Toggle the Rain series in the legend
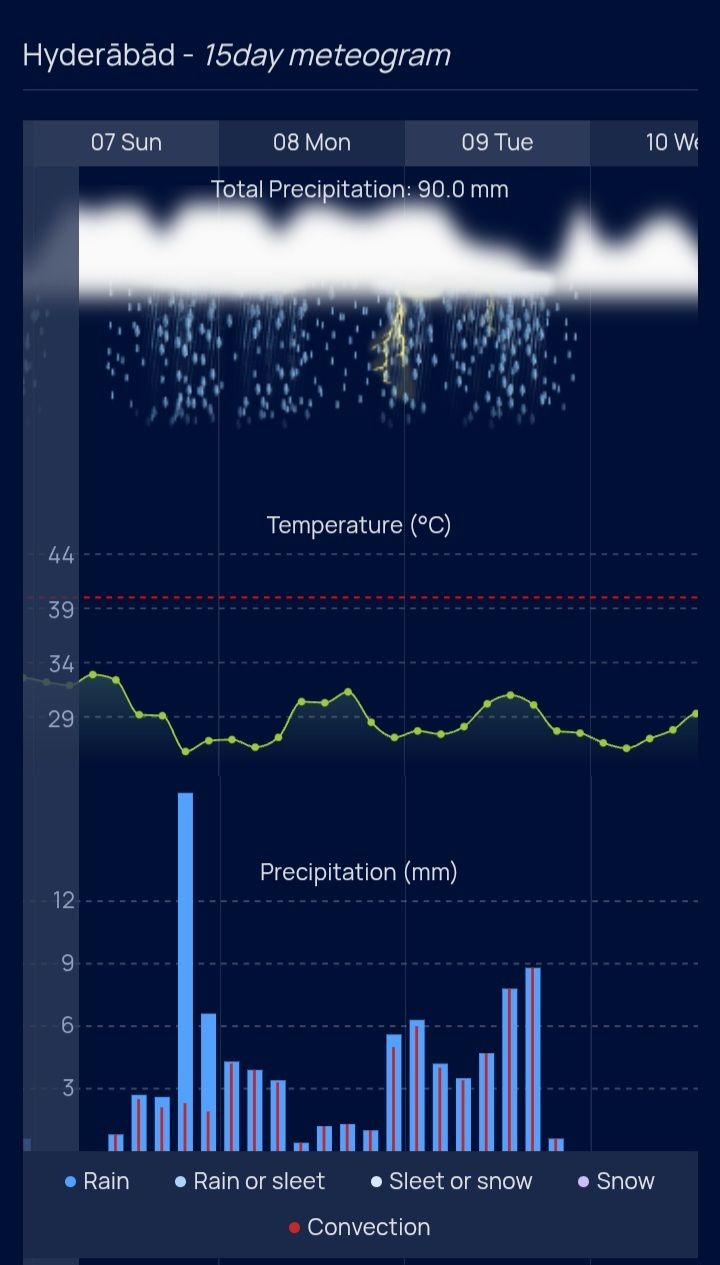Screen dimensions: 720x1265 tap(98, 1181)
